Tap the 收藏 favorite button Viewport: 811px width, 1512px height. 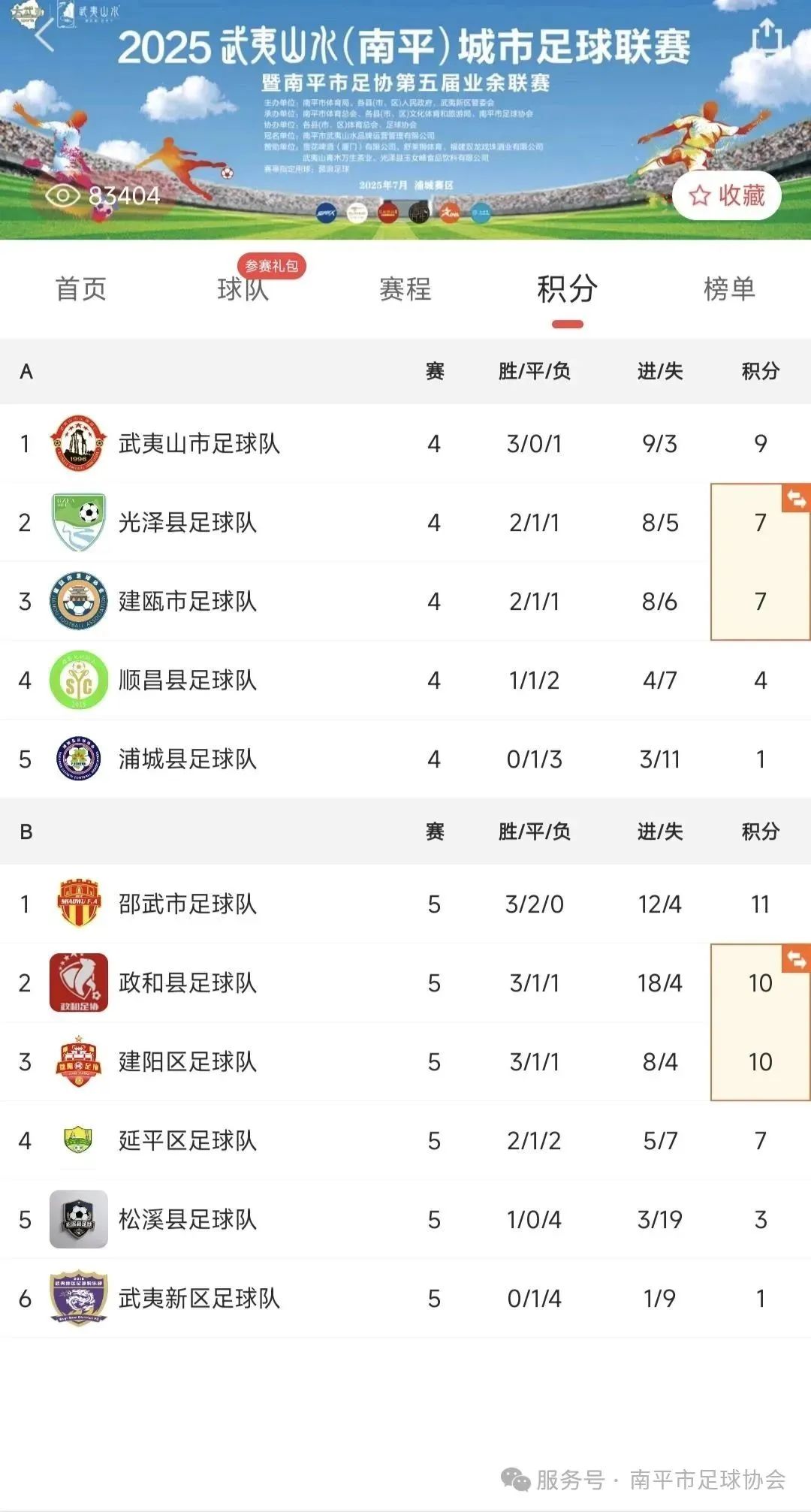[x=726, y=196]
